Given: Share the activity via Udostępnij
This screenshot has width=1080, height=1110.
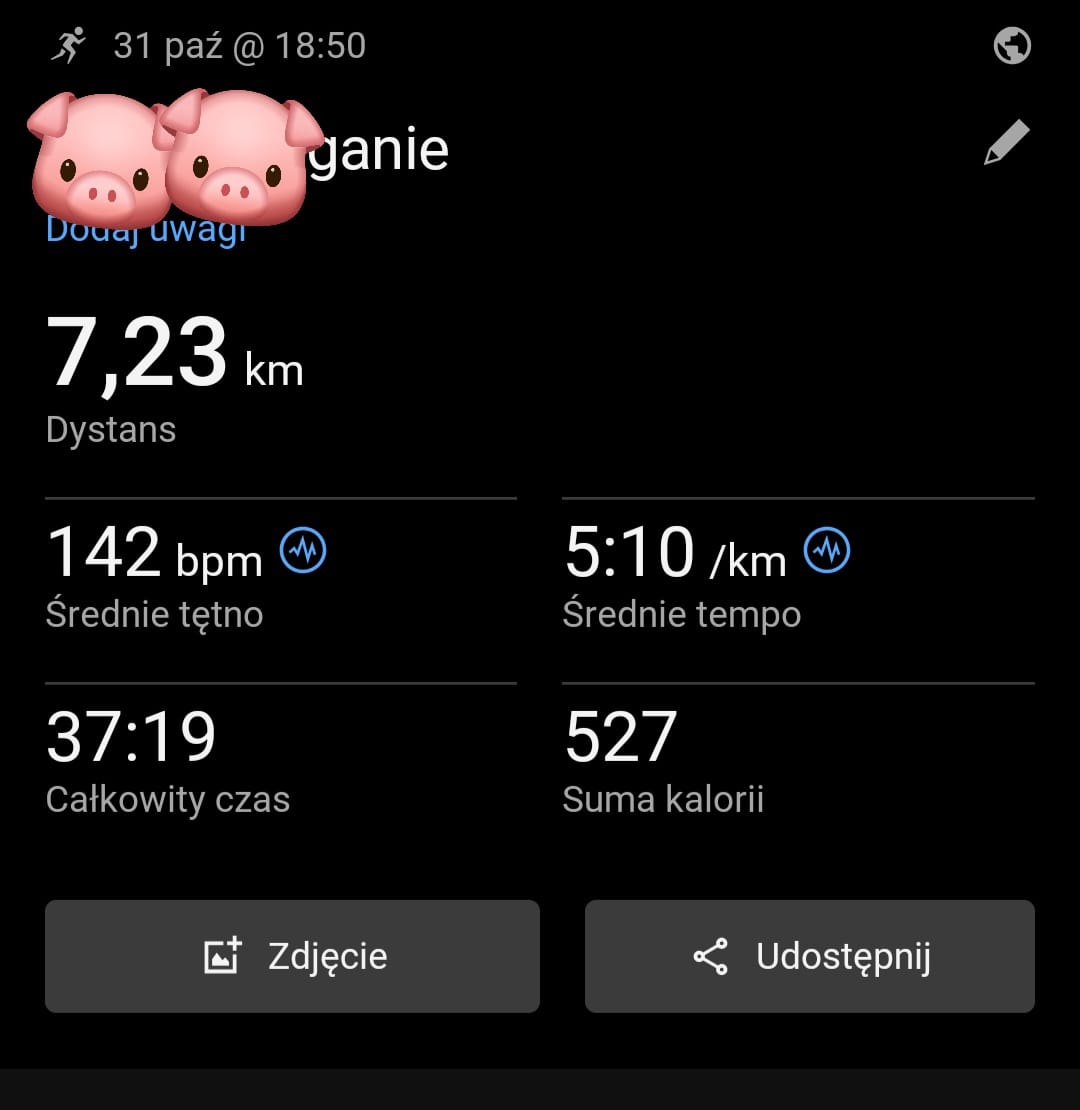Looking at the screenshot, I should tap(810, 956).
